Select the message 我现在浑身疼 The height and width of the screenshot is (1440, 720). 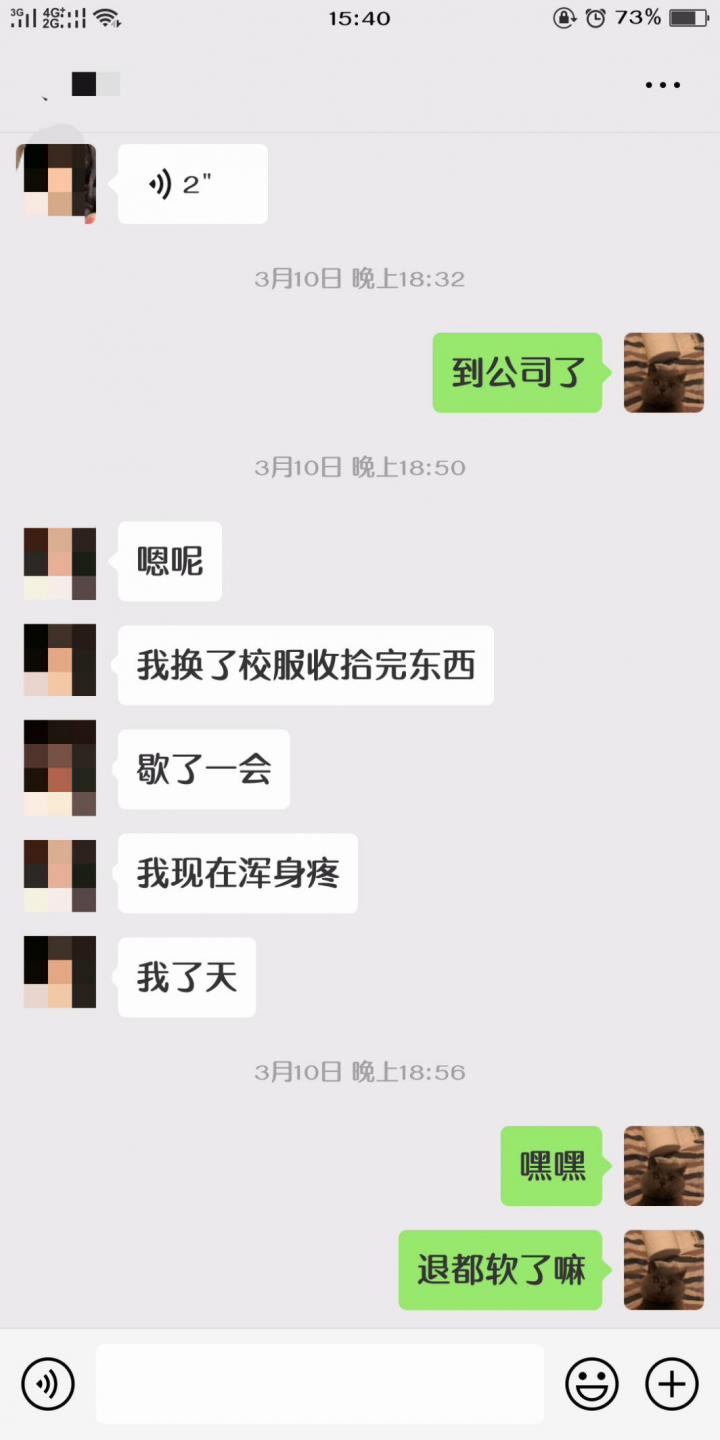pyautogui.click(x=237, y=873)
